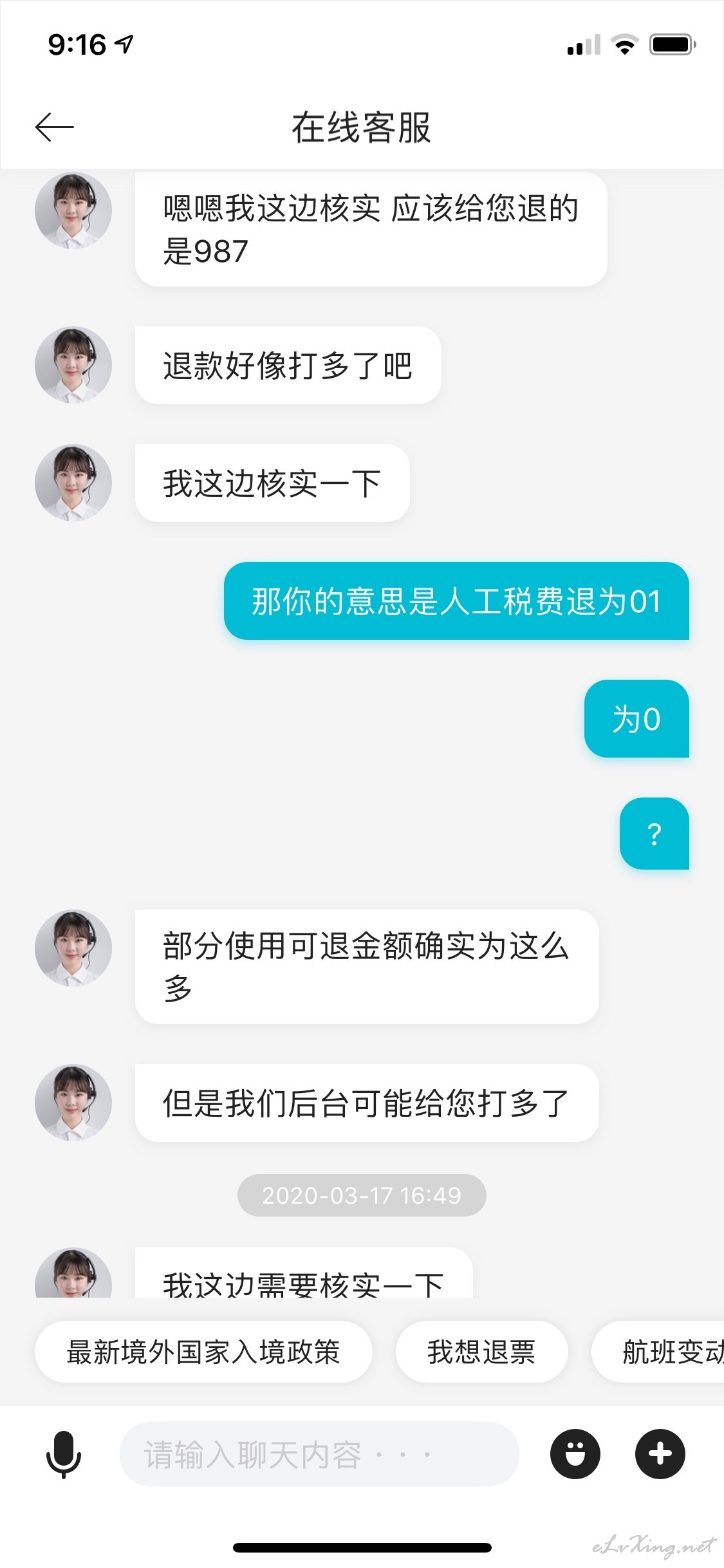This screenshot has width=724, height=1568.
Task: Choose the 我想退票 quick reply chip
Action: pyautogui.click(x=481, y=1352)
